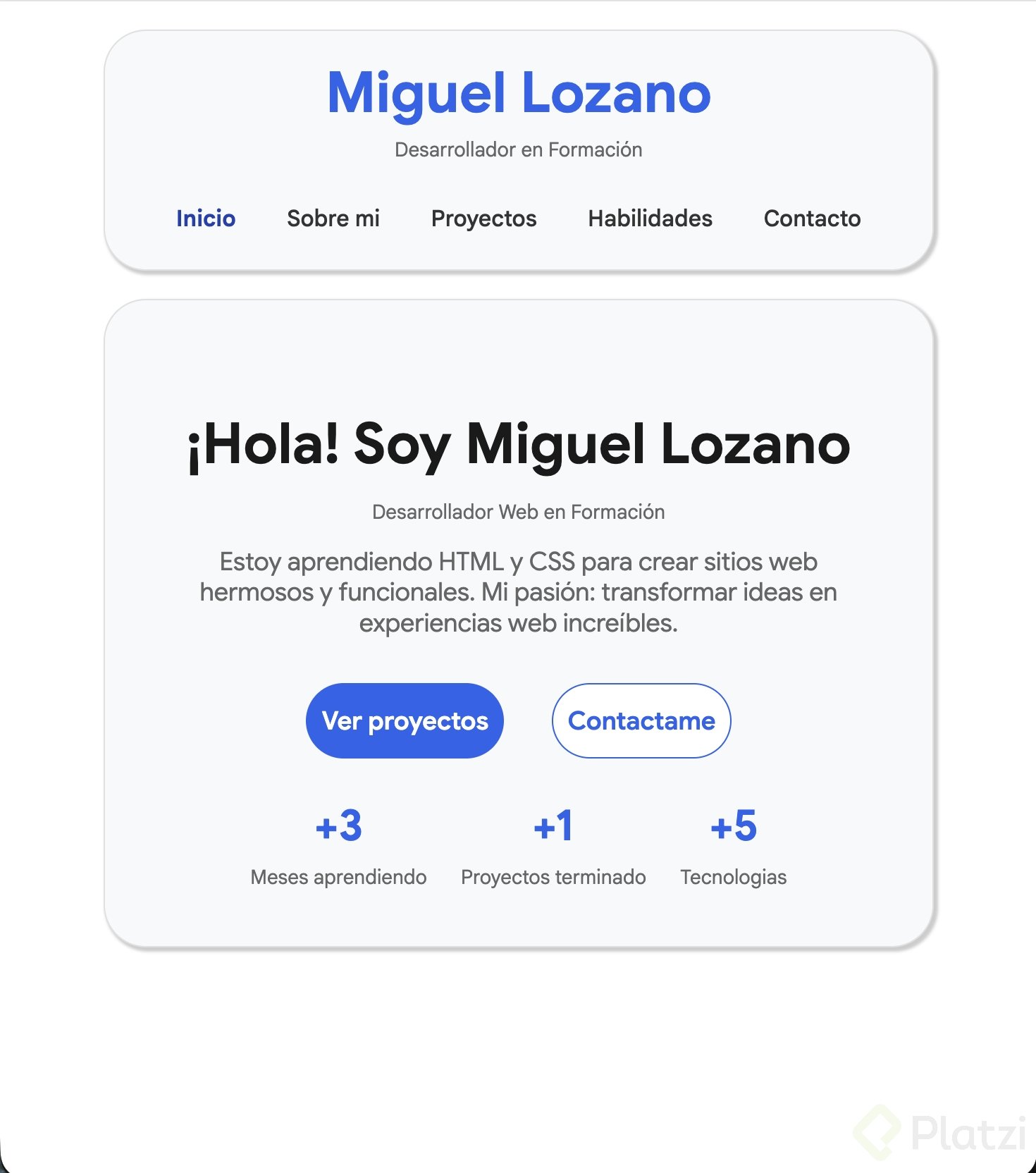Open the Sobre mi section
This screenshot has height=1173, width=1036.
pos(333,219)
